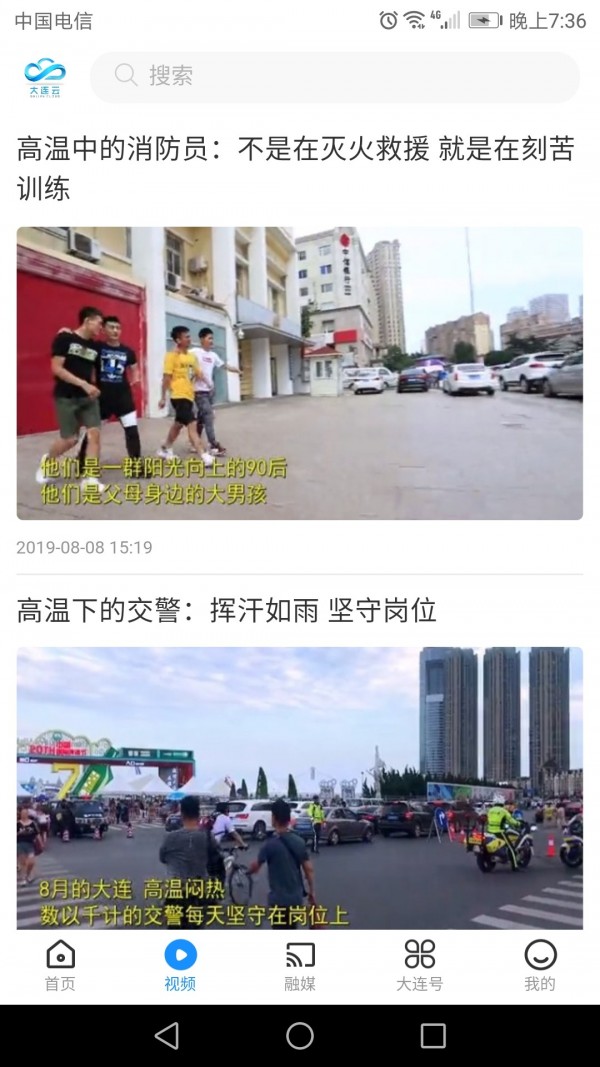Go to the 融媒 tab
Image resolution: width=600 pixels, height=1067 pixels.
tap(300, 965)
